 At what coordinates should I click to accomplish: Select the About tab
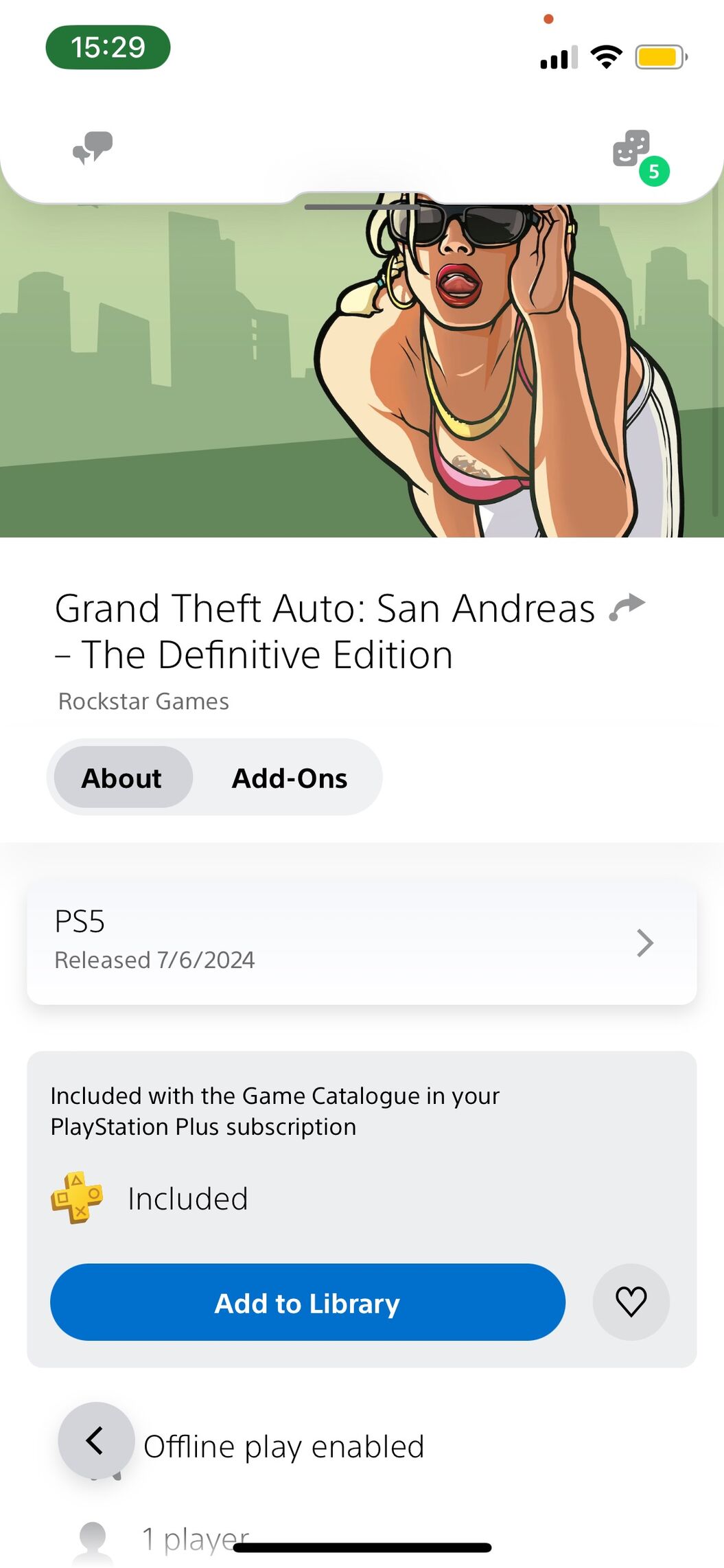(123, 778)
